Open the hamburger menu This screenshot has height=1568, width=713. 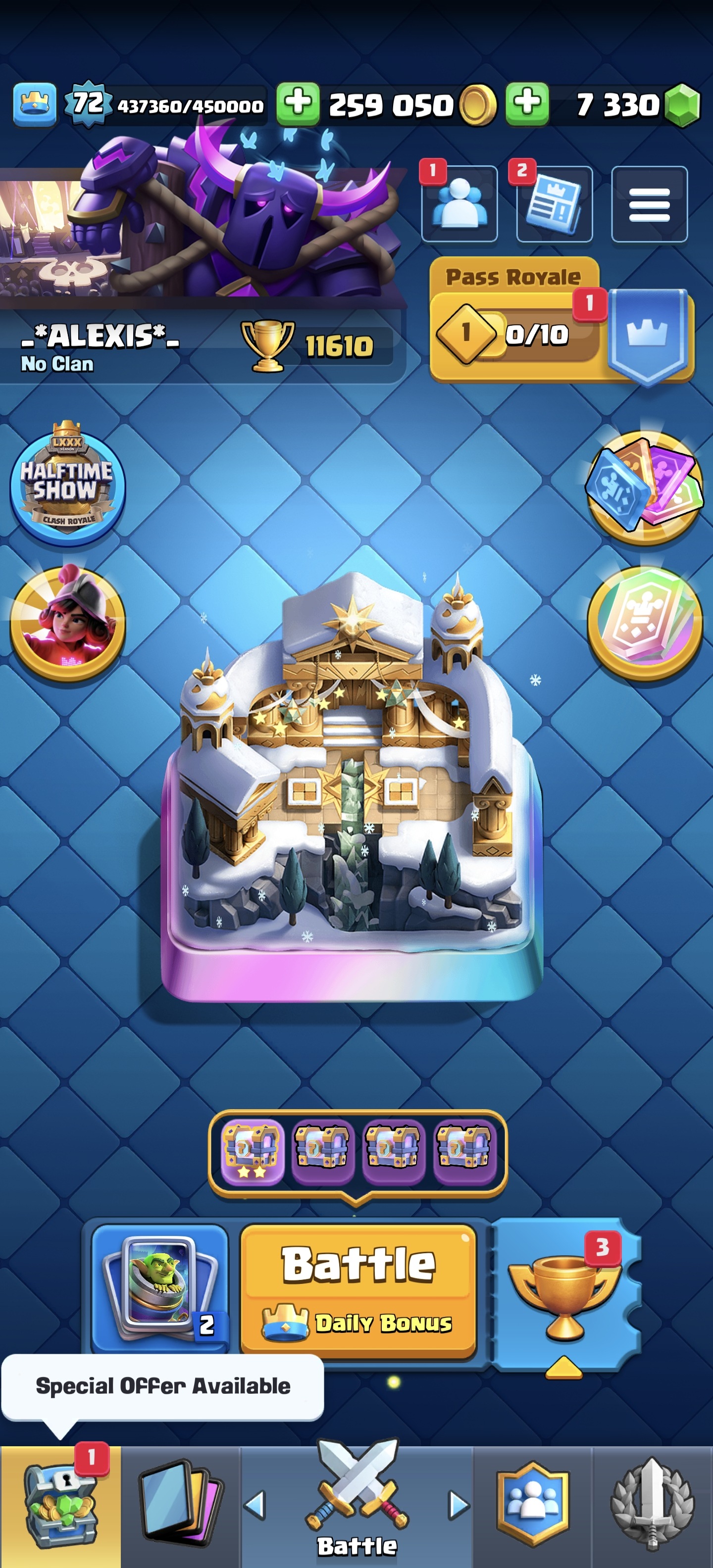[649, 204]
